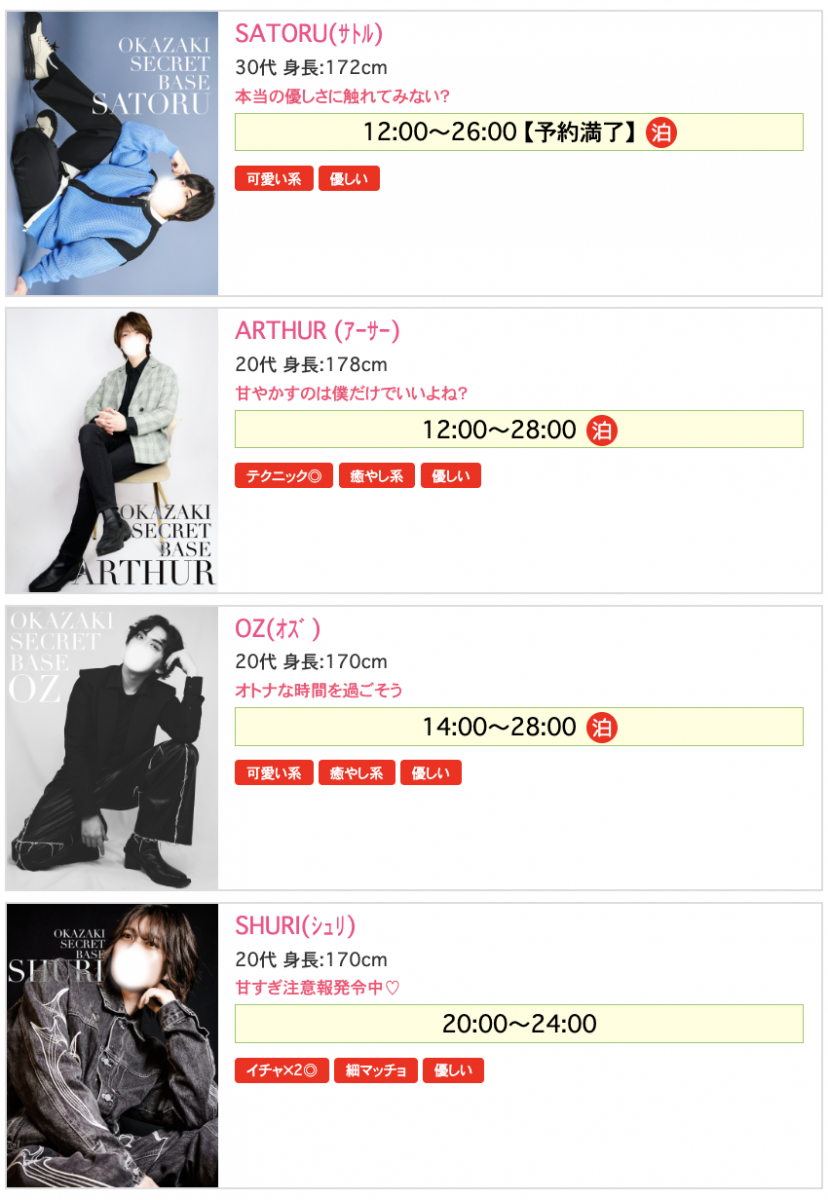Screen dimensions: 828x1200
Task: Select the 癒やし系 tag under OZ
Action: pos(357,773)
